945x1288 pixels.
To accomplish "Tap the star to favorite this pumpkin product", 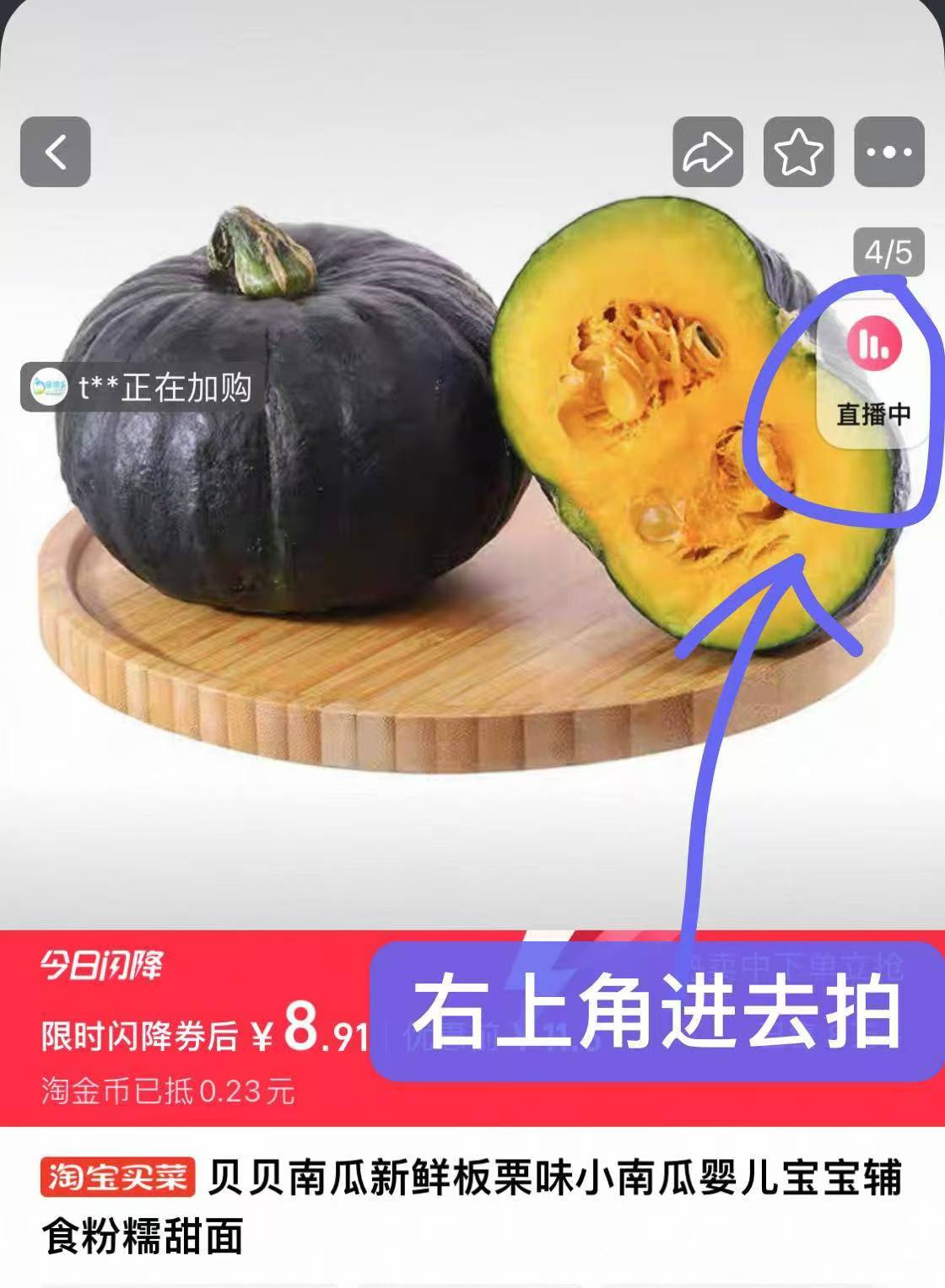I will point(797,152).
